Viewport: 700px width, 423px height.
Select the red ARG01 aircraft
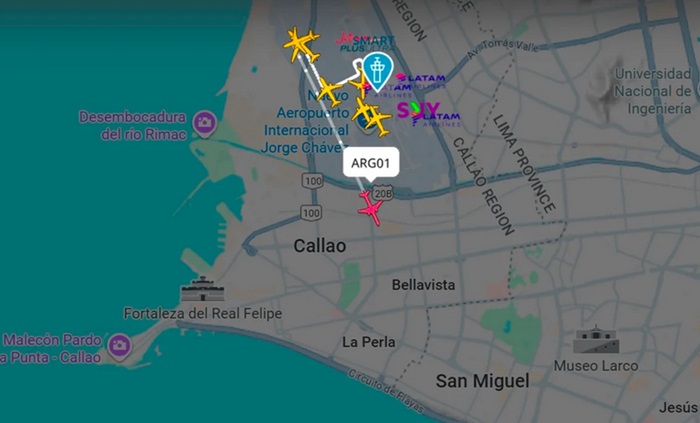click(371, 208)
